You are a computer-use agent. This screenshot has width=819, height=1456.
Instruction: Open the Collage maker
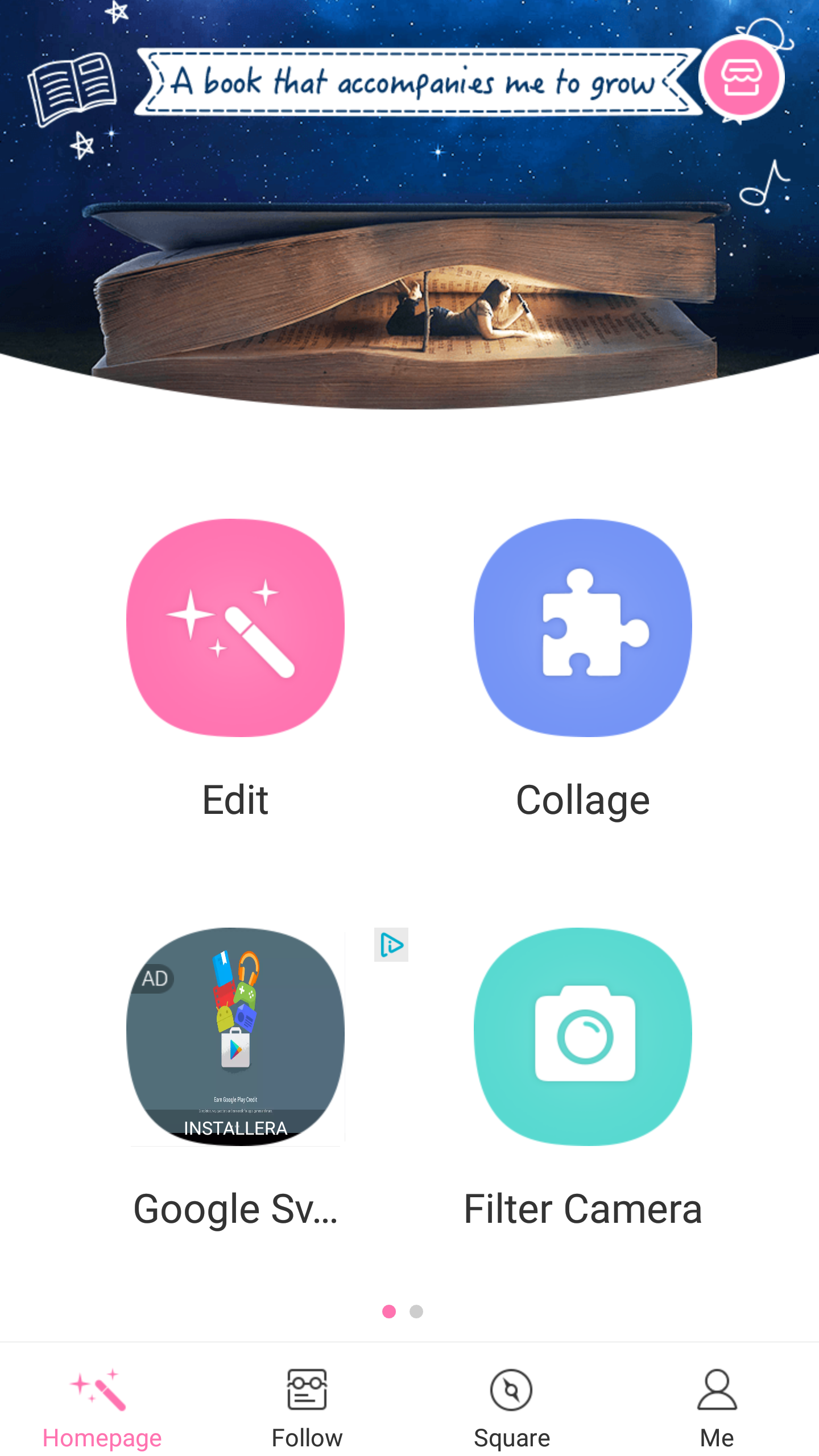coord(583,628)
